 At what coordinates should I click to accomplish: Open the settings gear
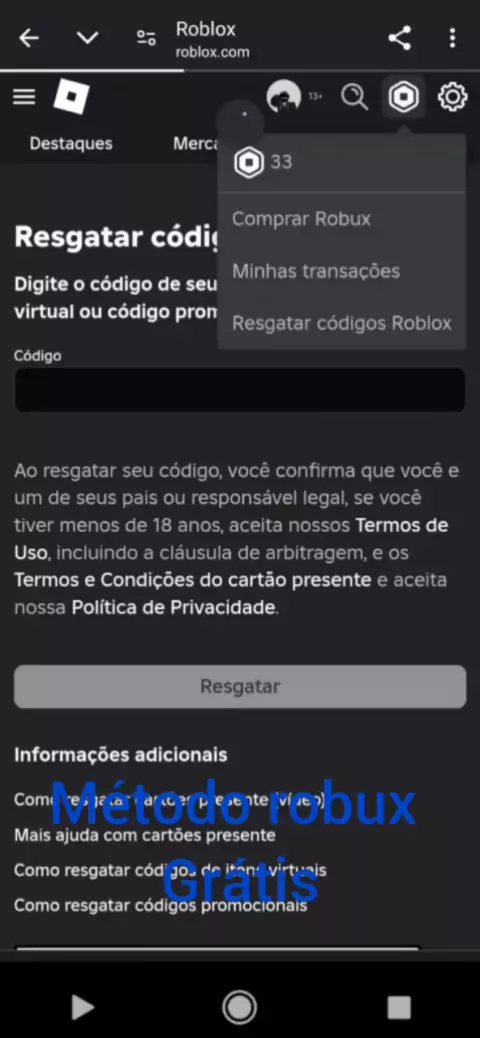(x=453, y=97)
